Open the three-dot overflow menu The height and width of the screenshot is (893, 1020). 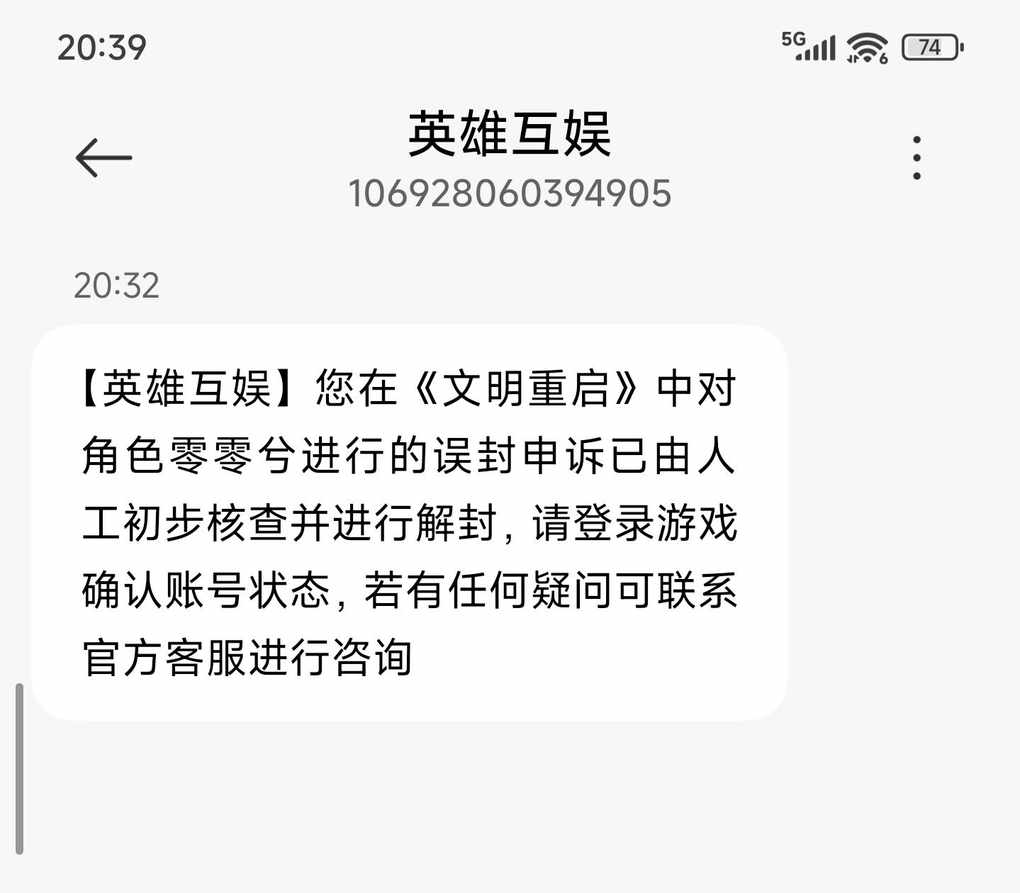(x=916, y=157)
